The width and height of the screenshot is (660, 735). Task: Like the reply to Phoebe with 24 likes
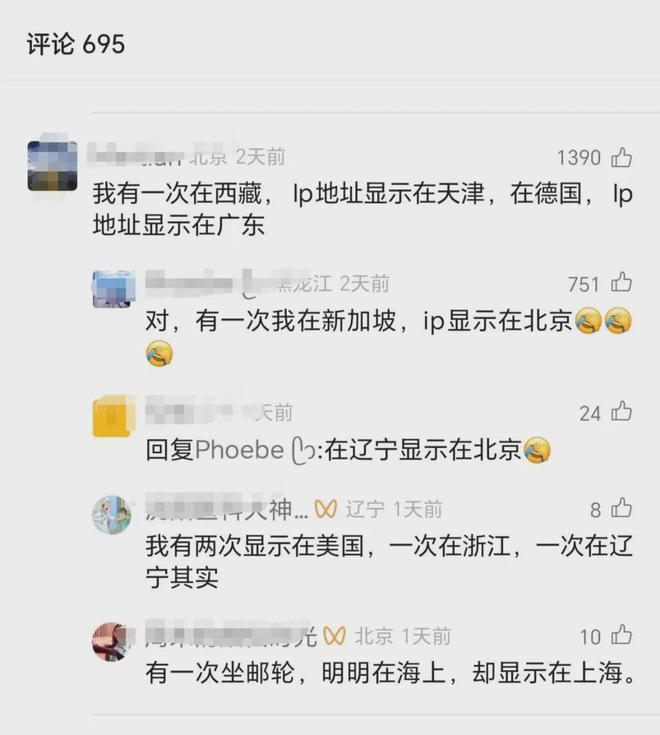(x=621, y=412)
